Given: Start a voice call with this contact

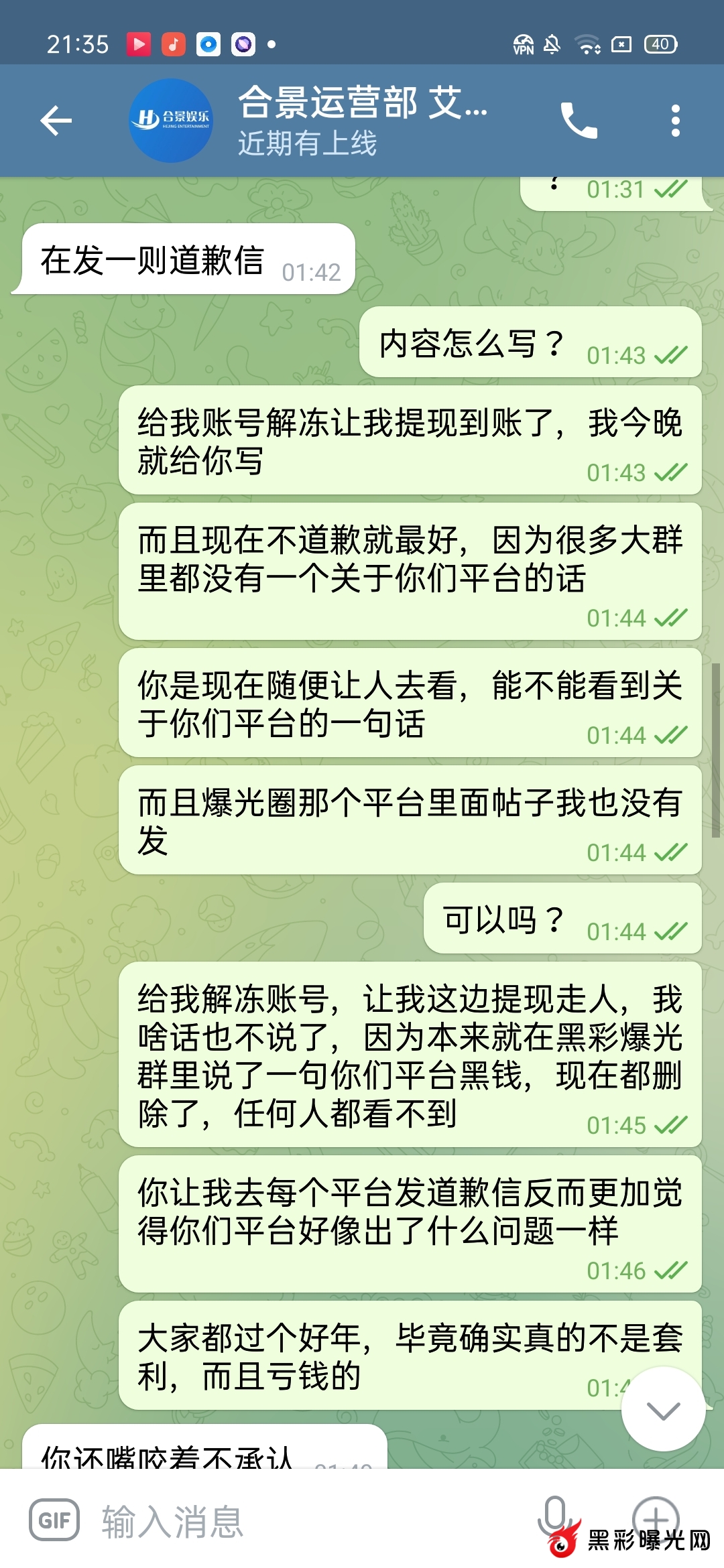Looking at the screenshot, I should tap(579, 121).
